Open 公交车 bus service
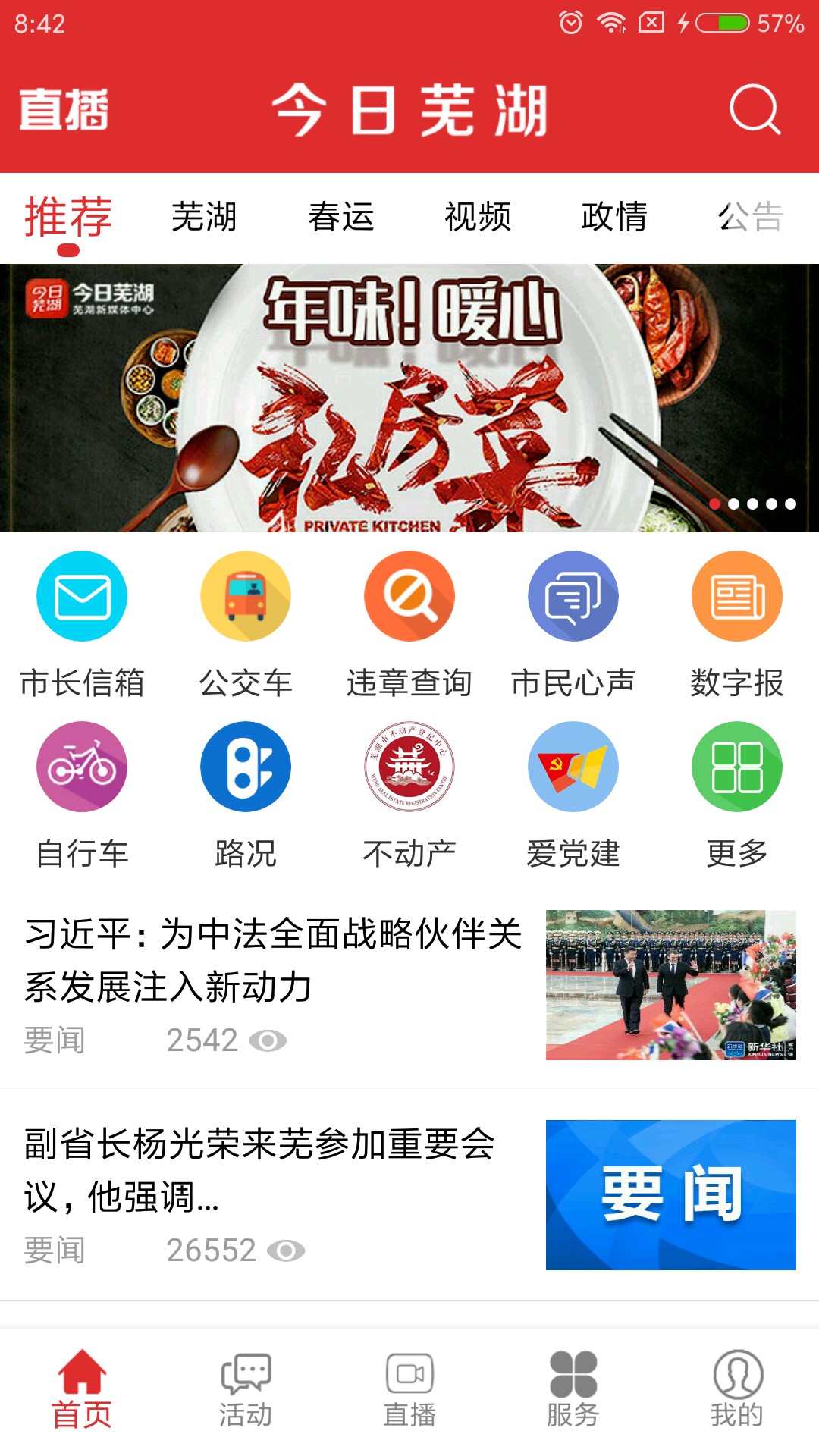 coord(246,623)
